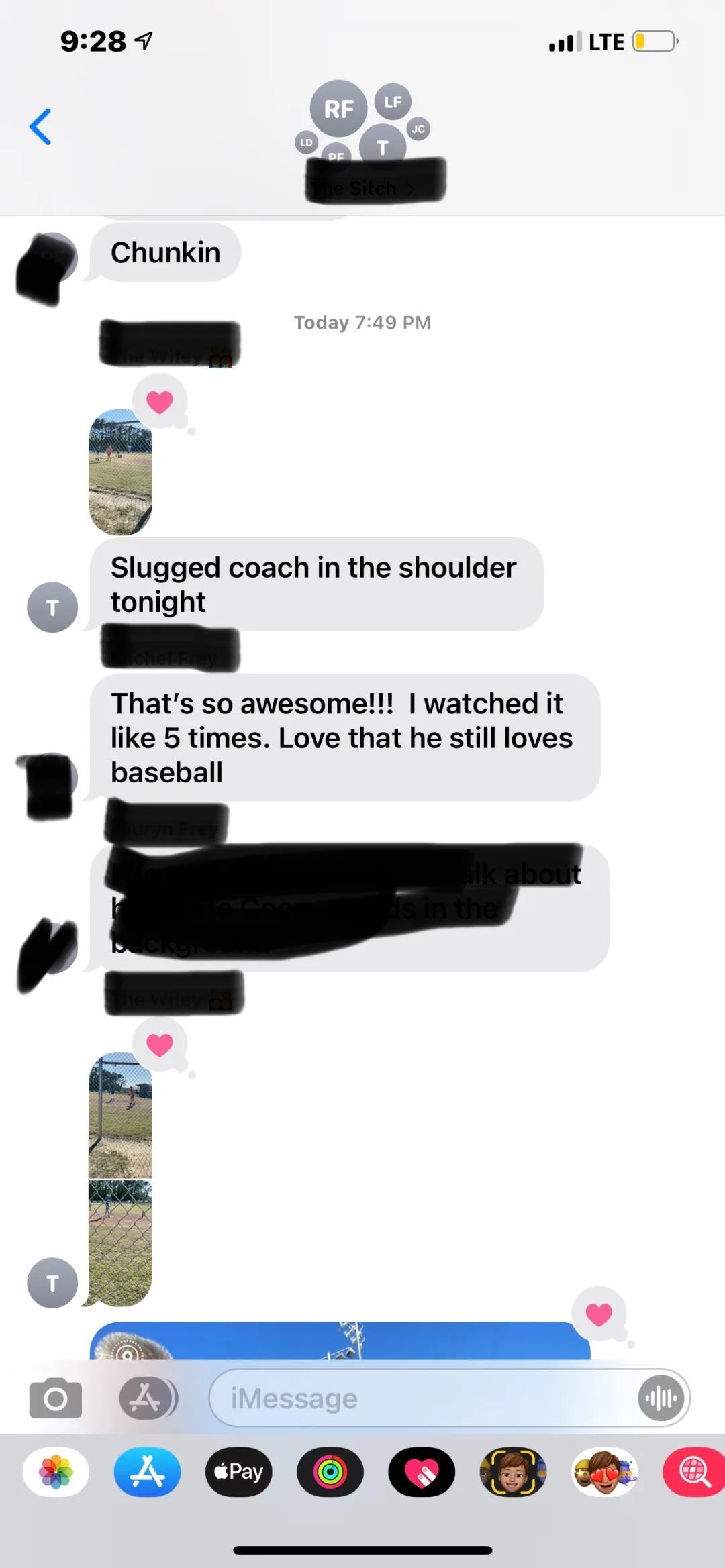
Task: View the baseball photo above the Slugged coach message
Action: click(x=120, y=472)
